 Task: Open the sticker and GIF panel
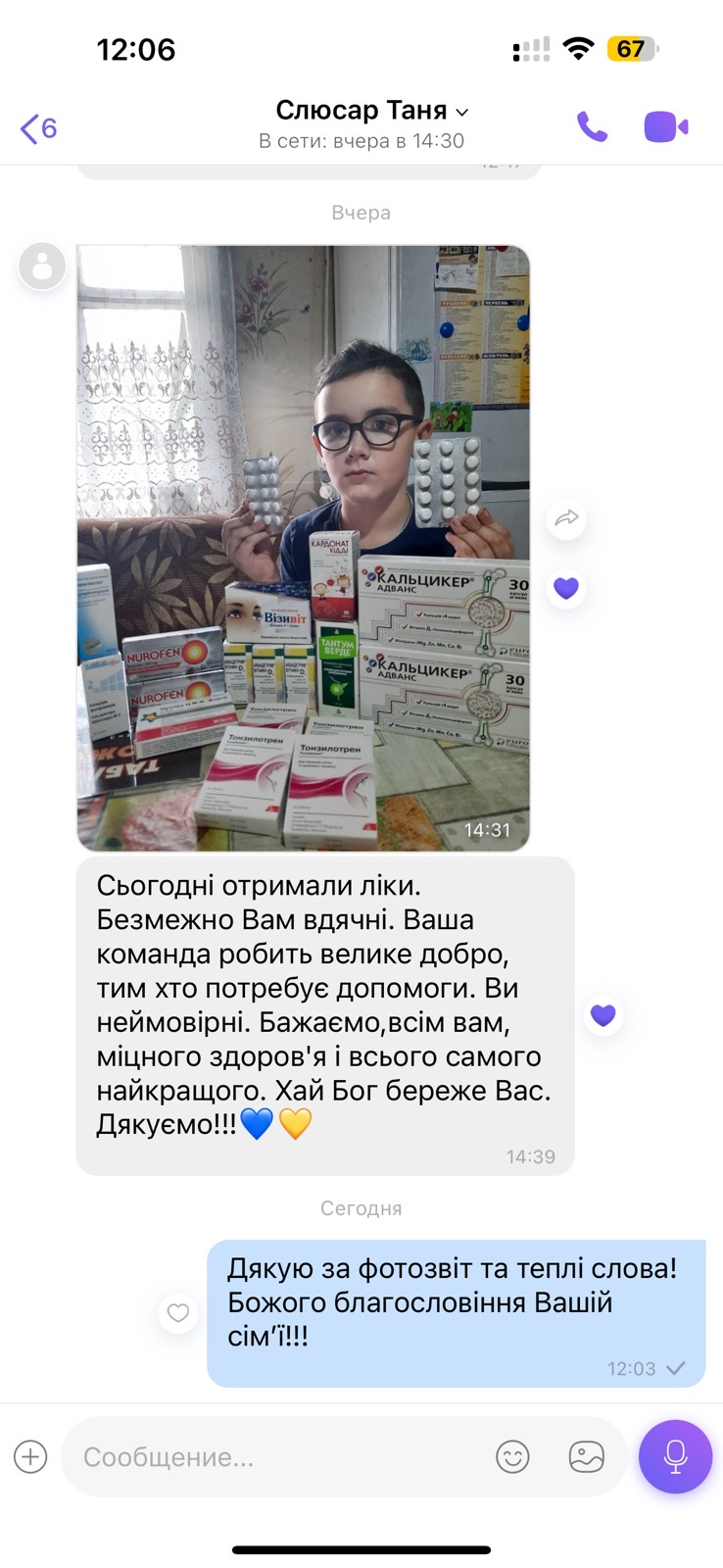(x=587, y=1456)
